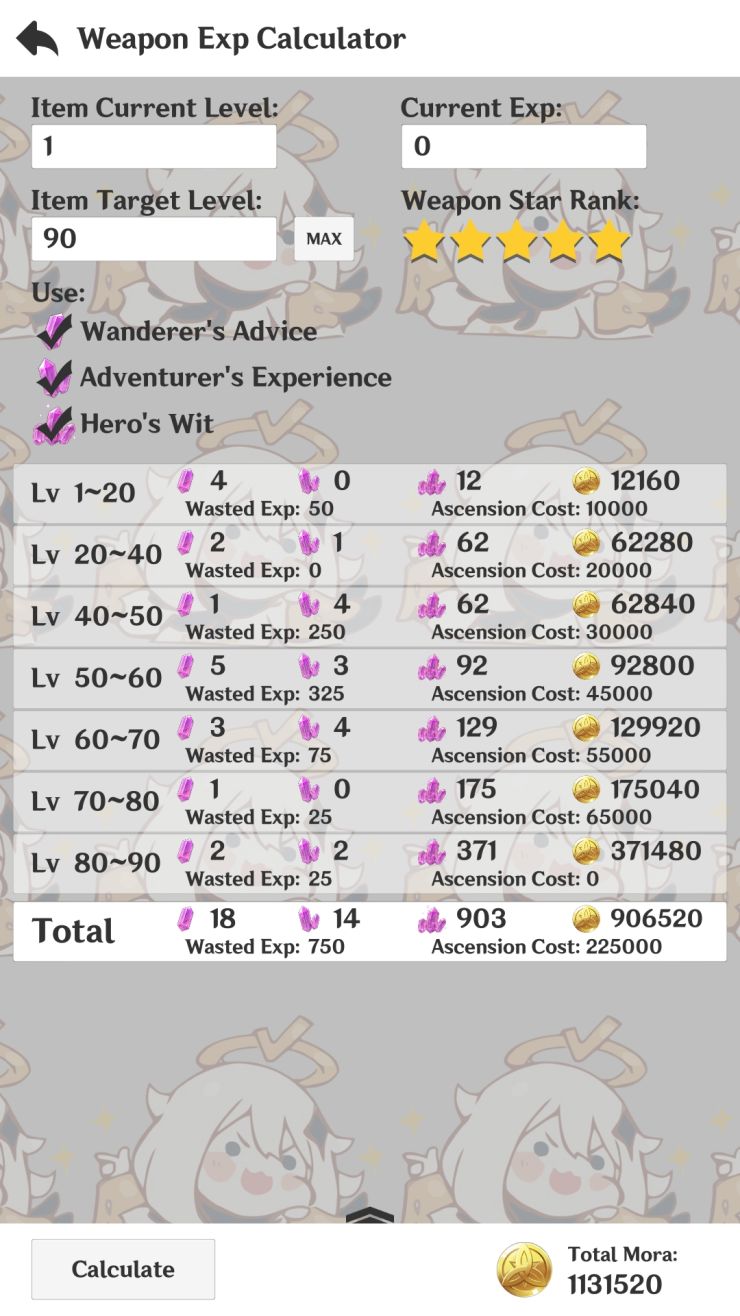Go back using the arrow icon
Image resolution: width=740 pixels, height=1316 pixels.
[x=37, y=39]
